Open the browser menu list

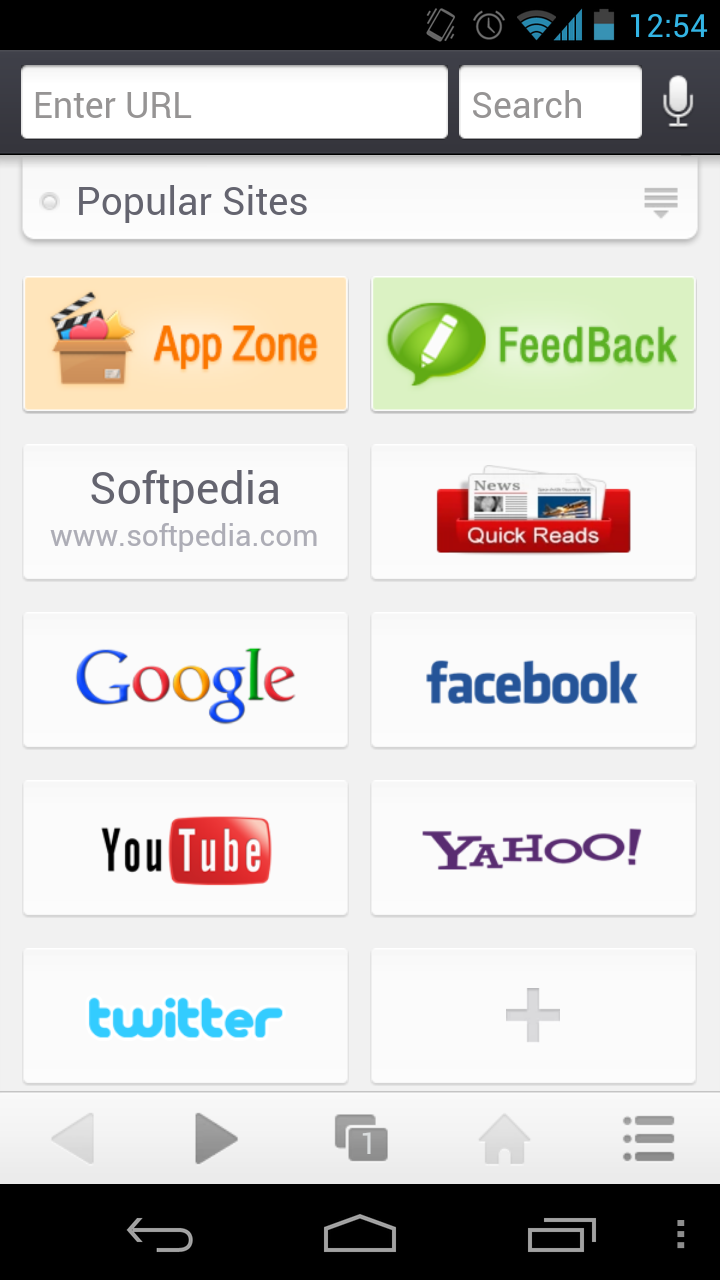click(x=648, y=1139)
